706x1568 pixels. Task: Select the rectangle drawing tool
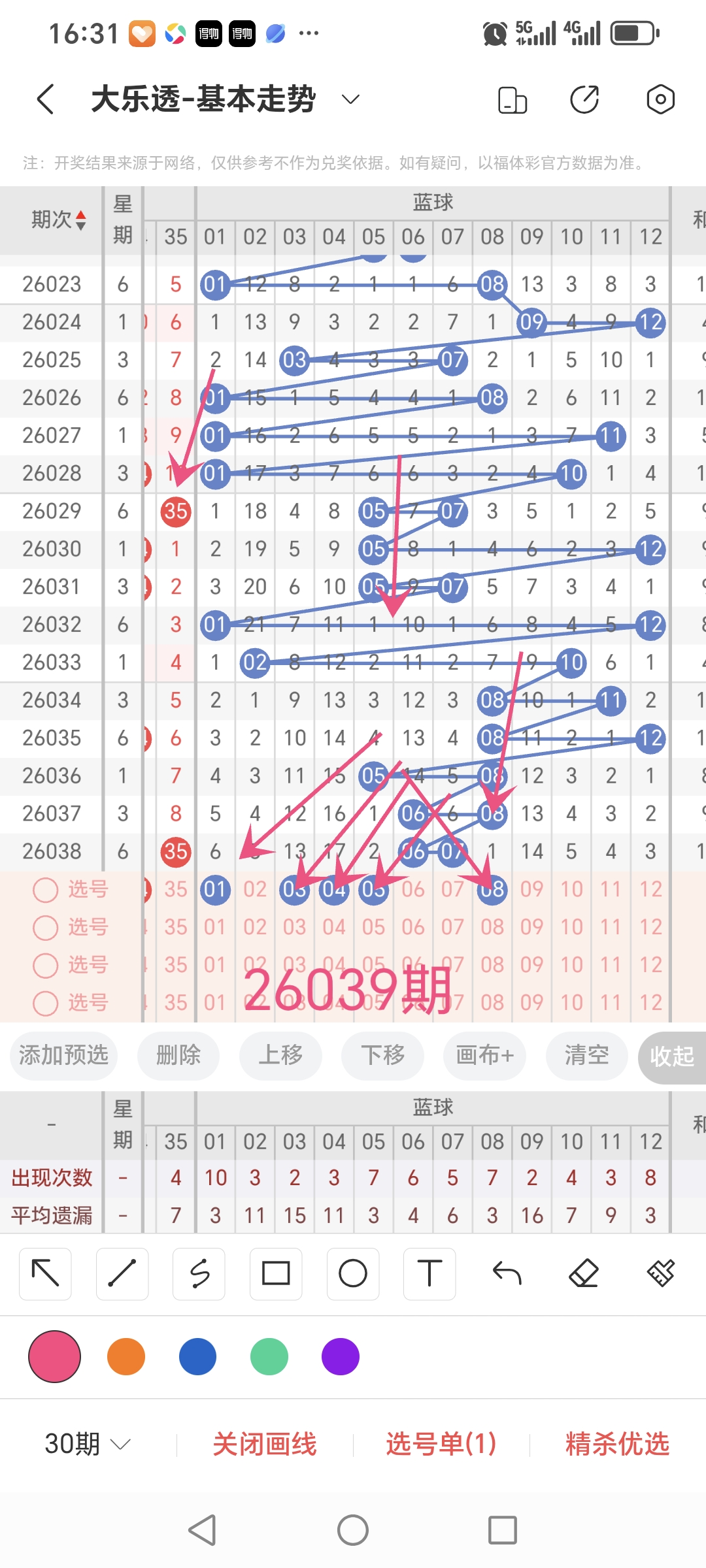pos(275,1273)
